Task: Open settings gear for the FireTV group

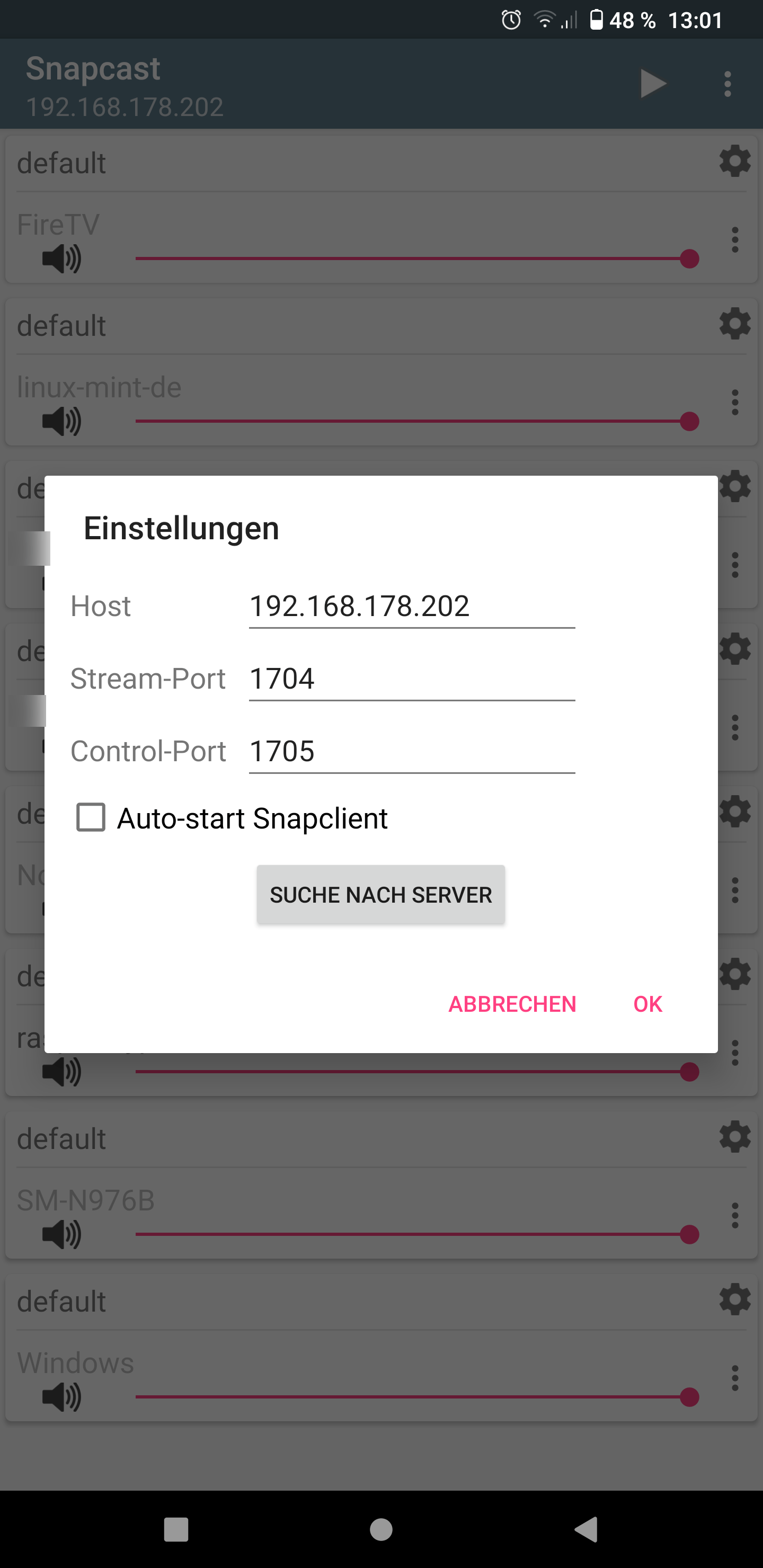Action: tap(734, 162)
